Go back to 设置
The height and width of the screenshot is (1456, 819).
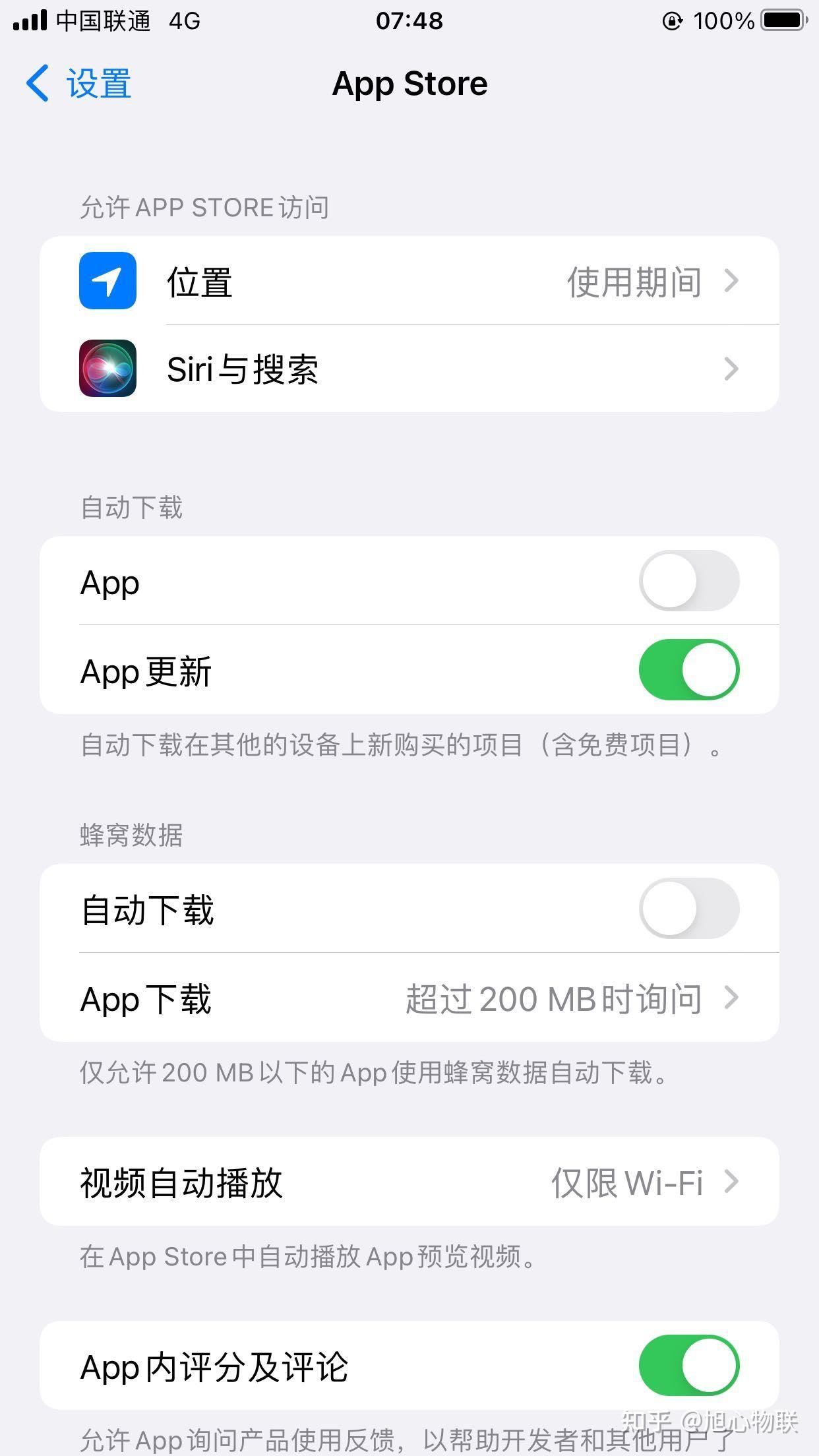[79, 84]
